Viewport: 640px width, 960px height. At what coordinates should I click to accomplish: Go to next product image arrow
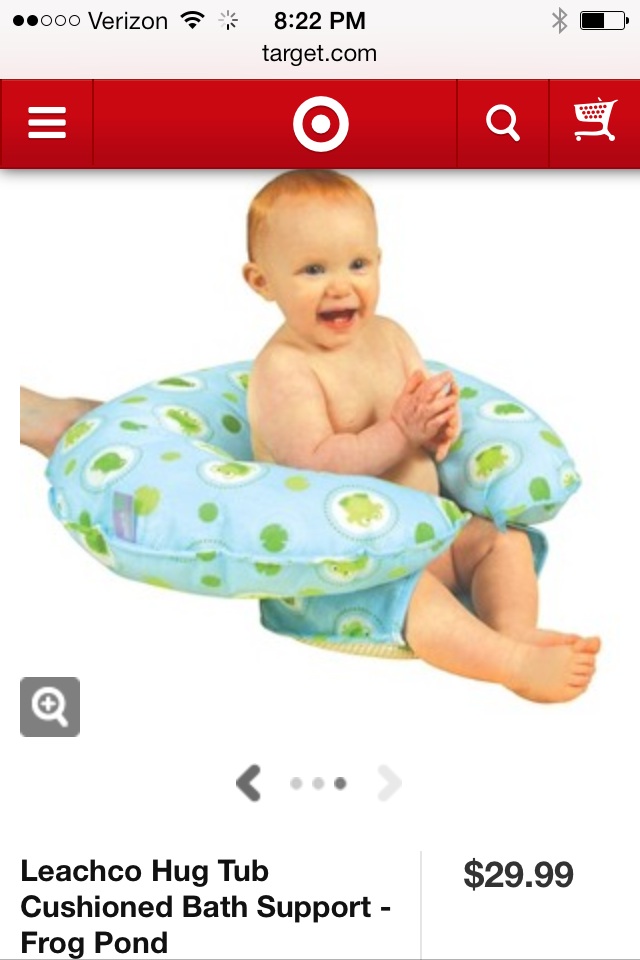[390, 783]
